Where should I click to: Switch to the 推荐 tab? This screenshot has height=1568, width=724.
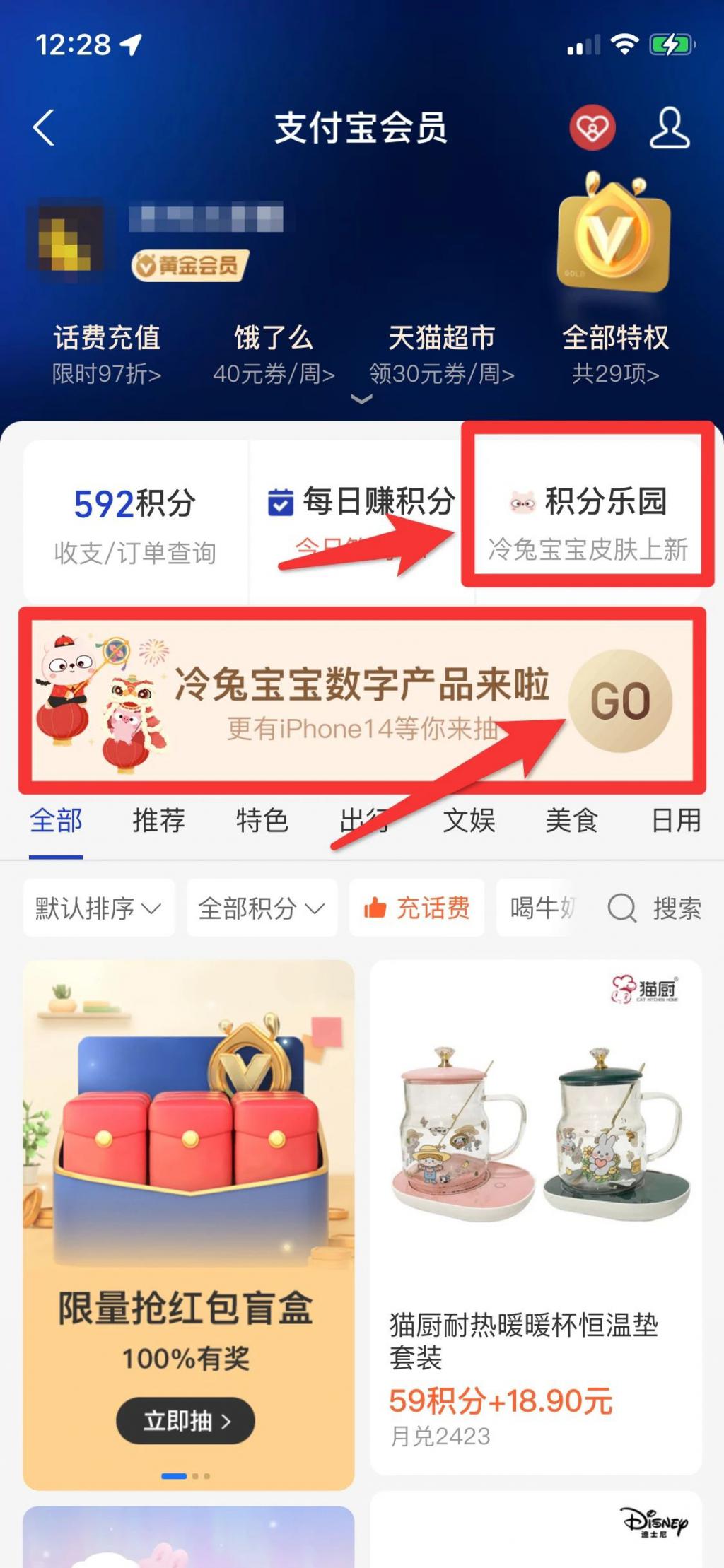tap(158, 821)
